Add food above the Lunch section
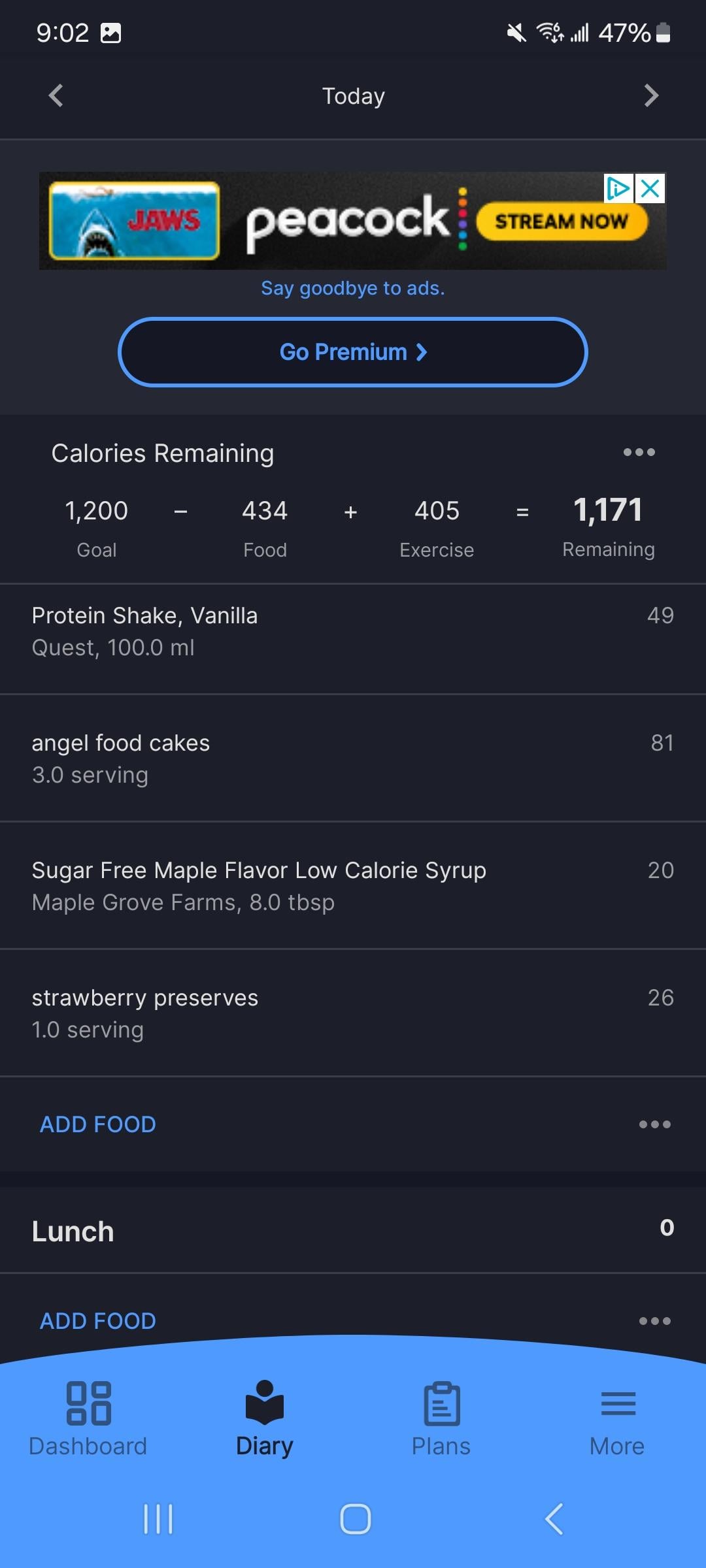 tap(98, 1124)
